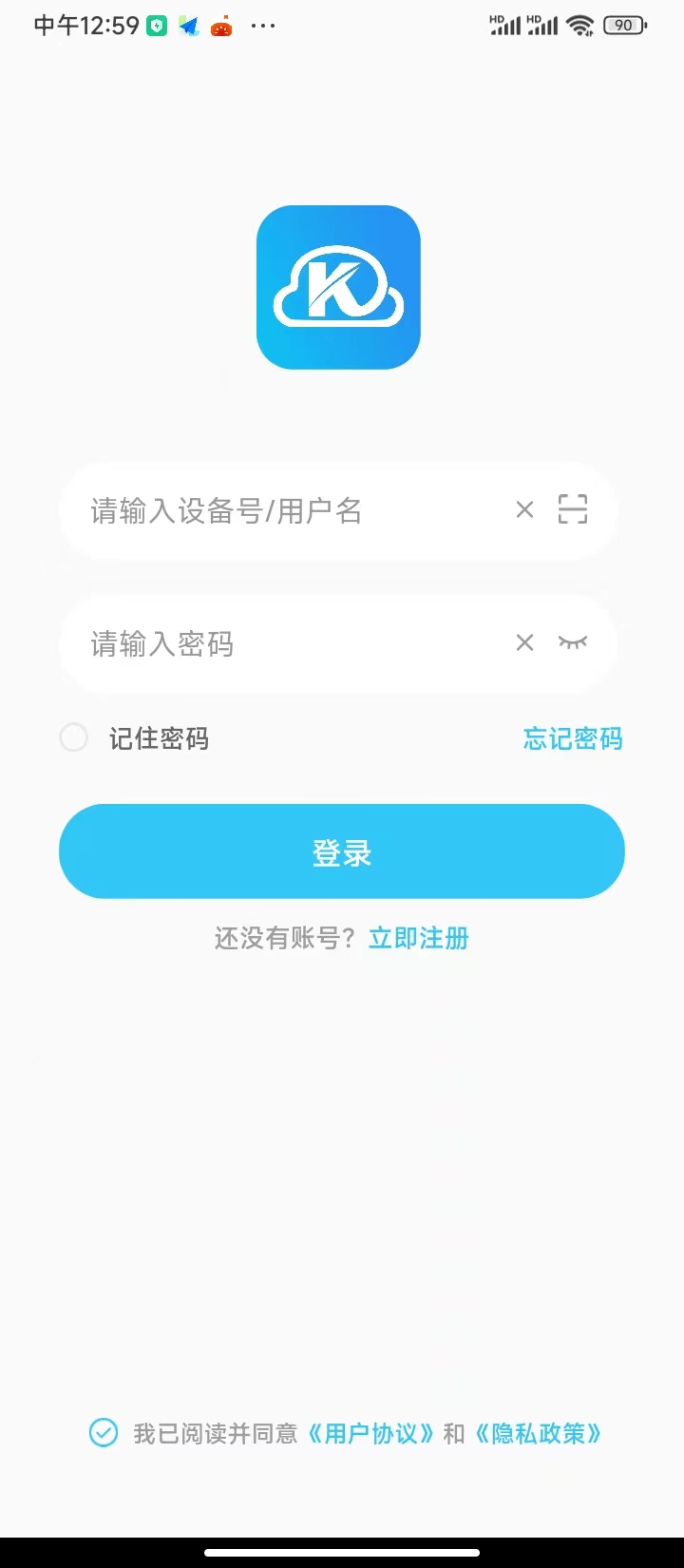Viewport: 684px width, 1568px height.
Task: Clear the password input field
Action: (x=524, y=642)
